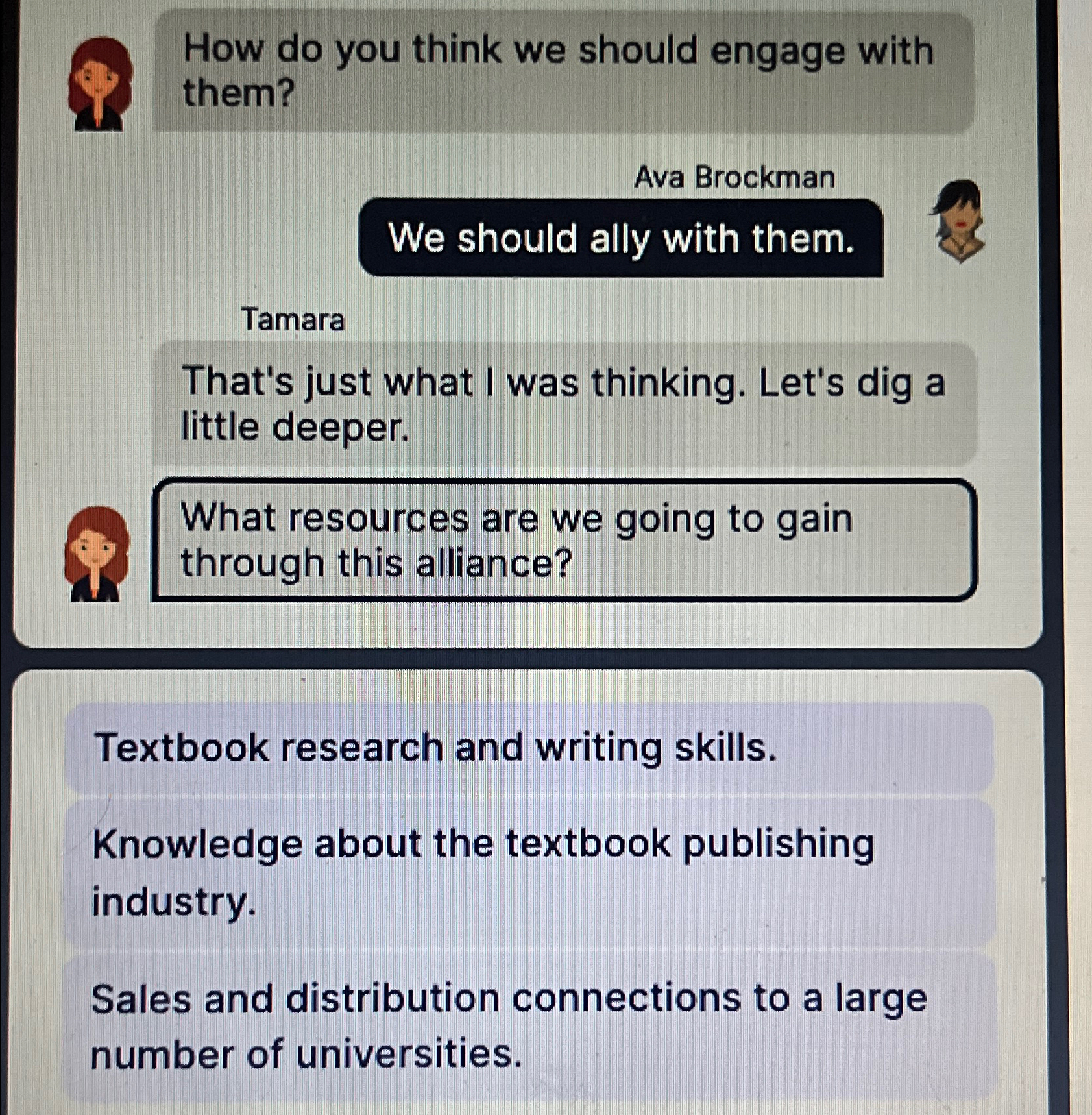Viewport: 1092px width, 1115px height.
Task: Pick 'Sales and distribution connections' answer
Action: pyautogui.click(x=529, y=1026)
